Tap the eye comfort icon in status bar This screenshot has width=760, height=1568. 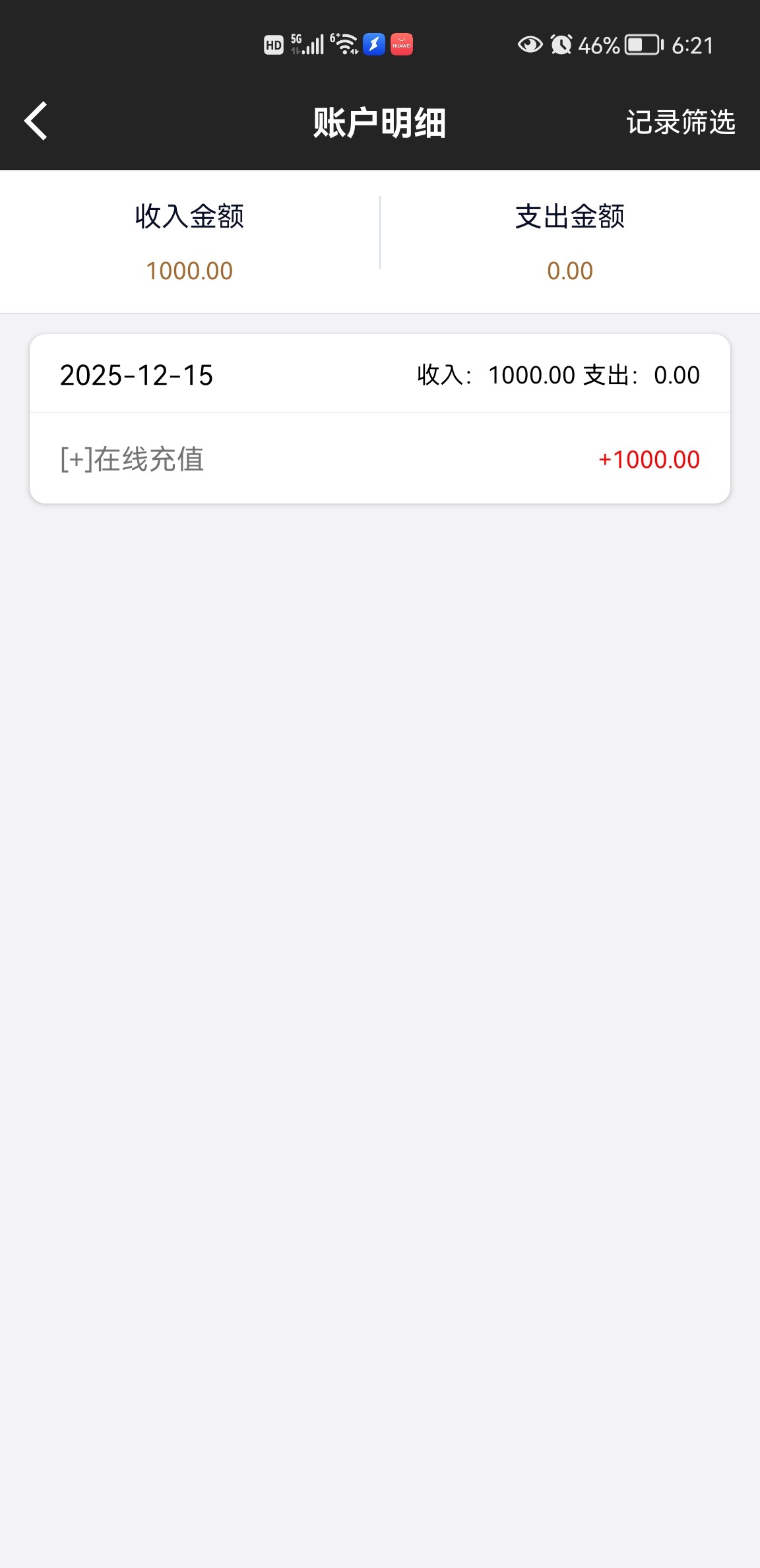pos(528,44)
